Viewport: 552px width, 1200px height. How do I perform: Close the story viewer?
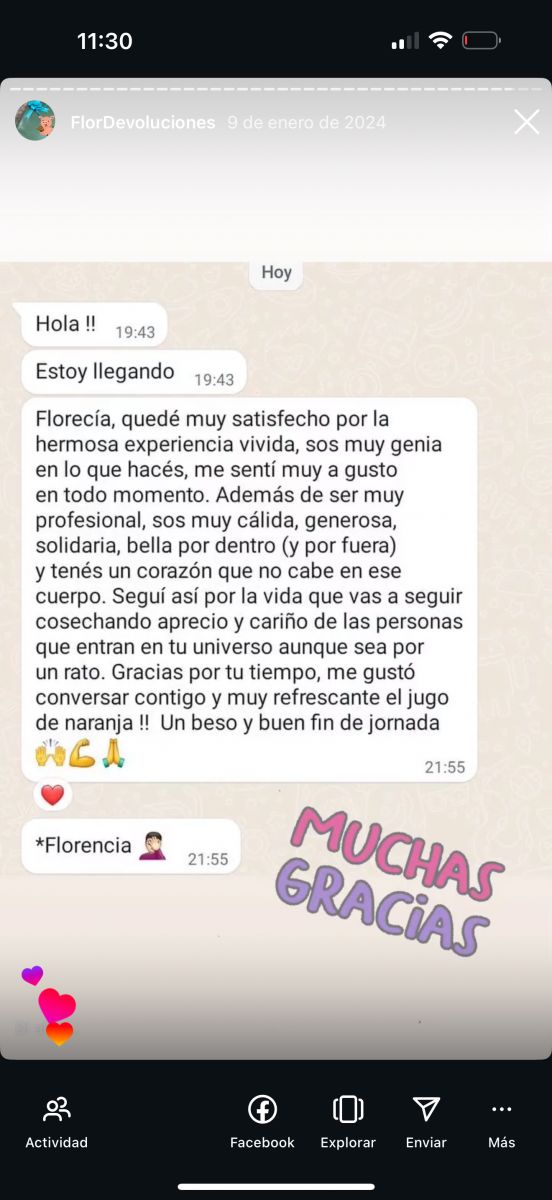click(526, 122)
